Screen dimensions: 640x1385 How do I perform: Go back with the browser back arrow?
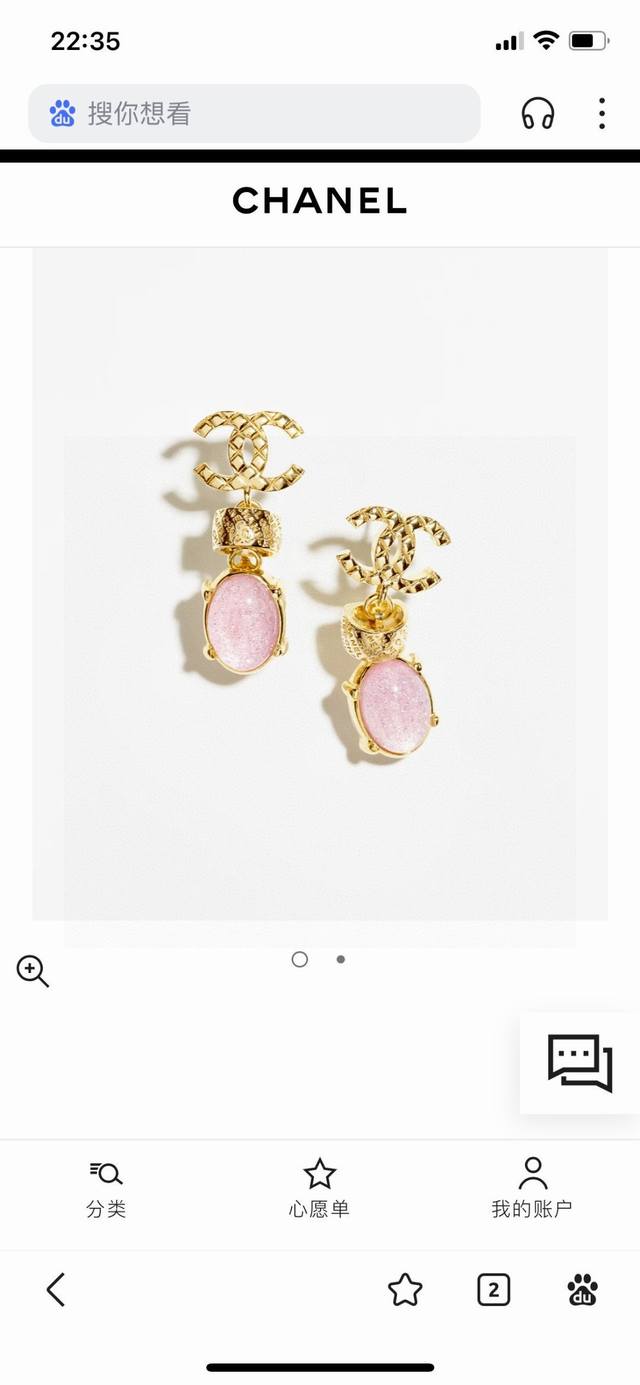click(56, 1290)
